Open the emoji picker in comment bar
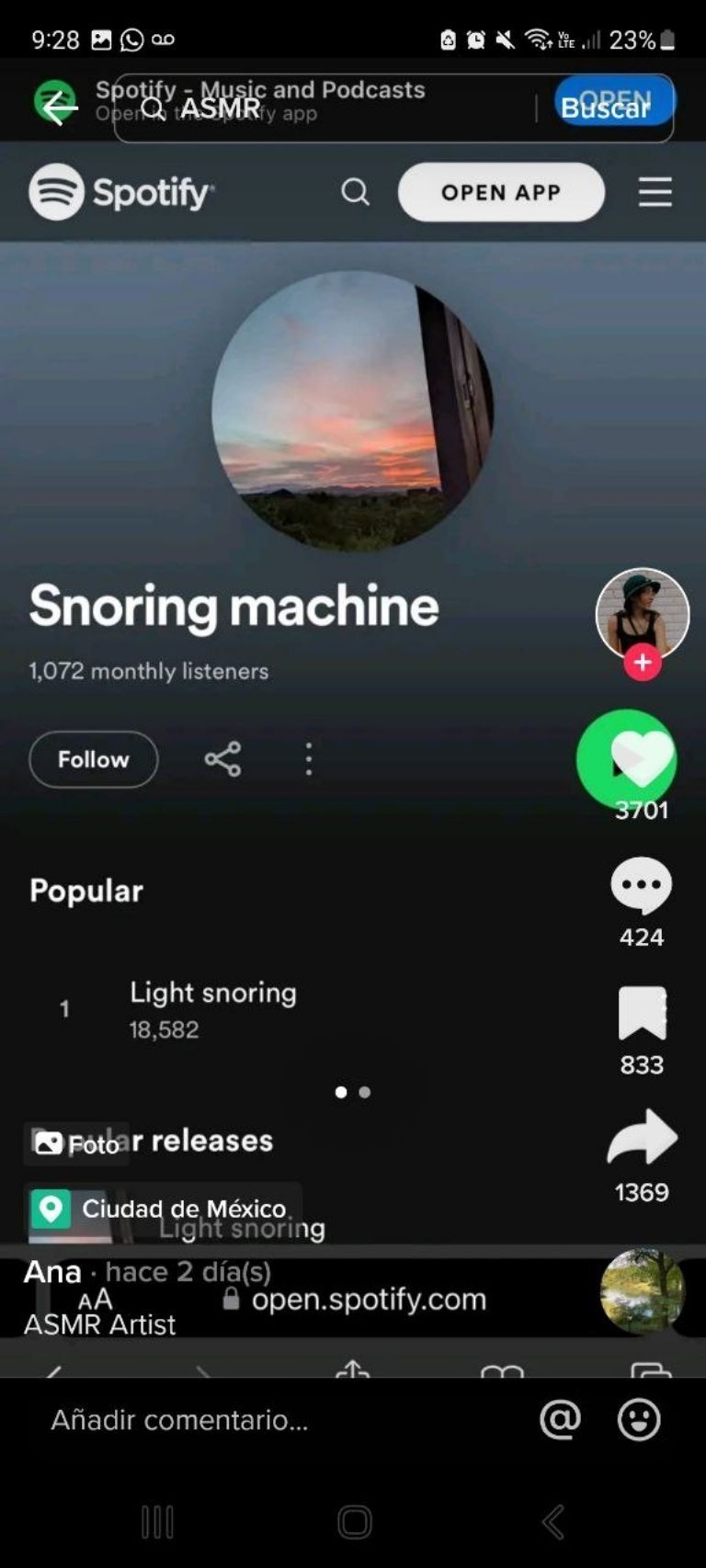 (638, 1420)
